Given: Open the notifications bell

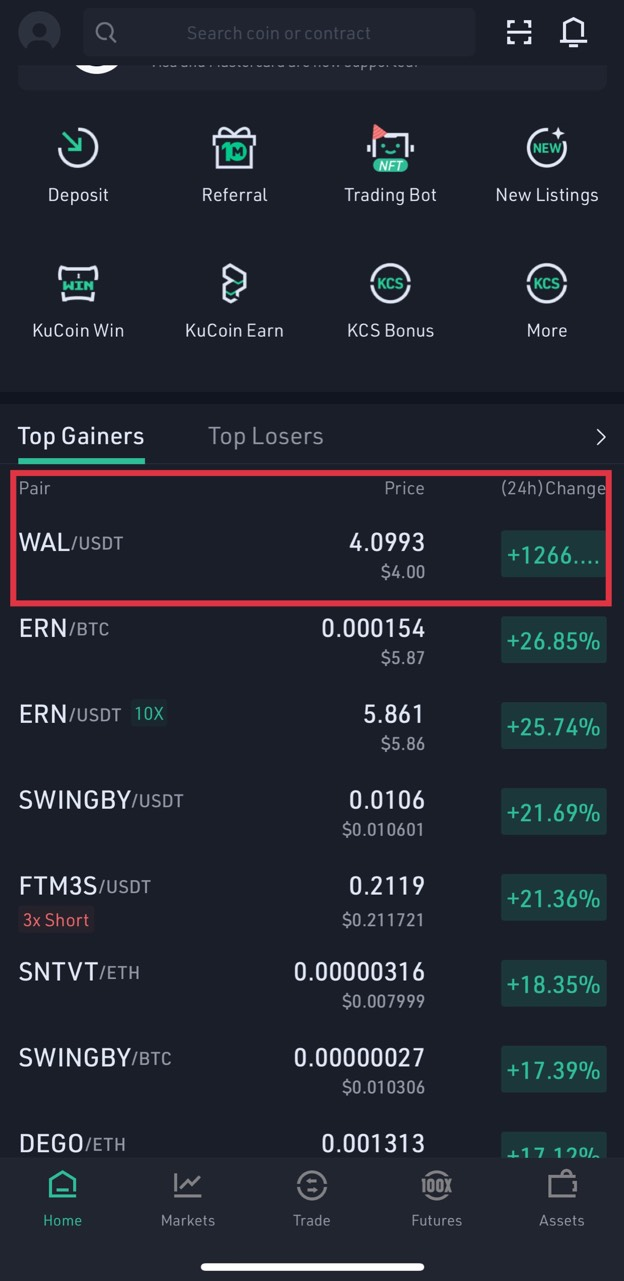Looking at the screenshot, I should (x=573, y=32).
